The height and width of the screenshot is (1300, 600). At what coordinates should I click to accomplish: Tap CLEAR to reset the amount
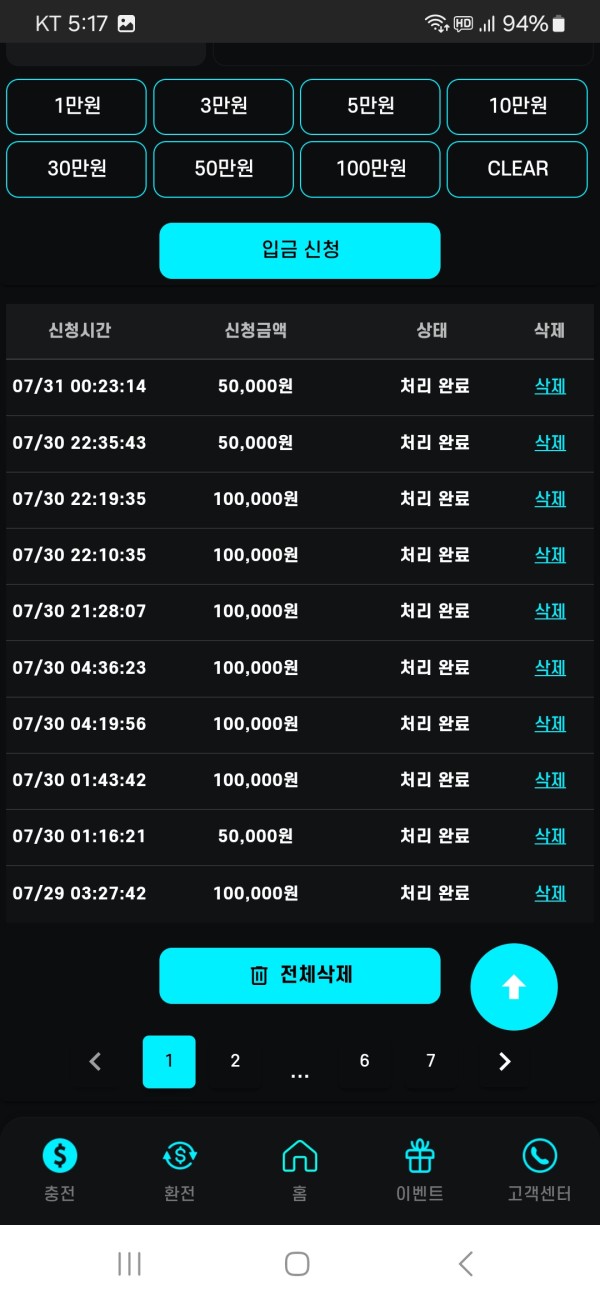click(x=517, y=169)
